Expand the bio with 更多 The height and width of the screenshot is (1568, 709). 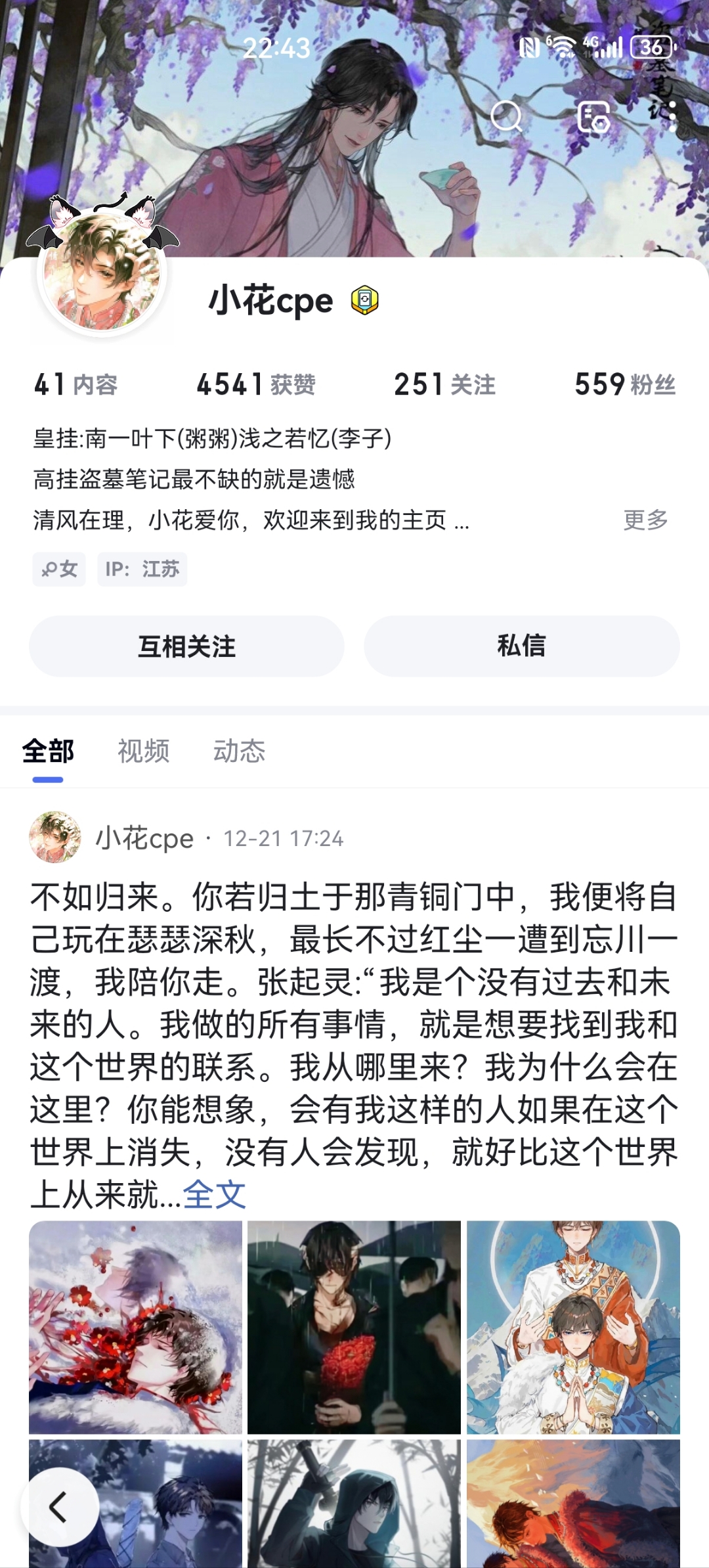click(645, 521)
